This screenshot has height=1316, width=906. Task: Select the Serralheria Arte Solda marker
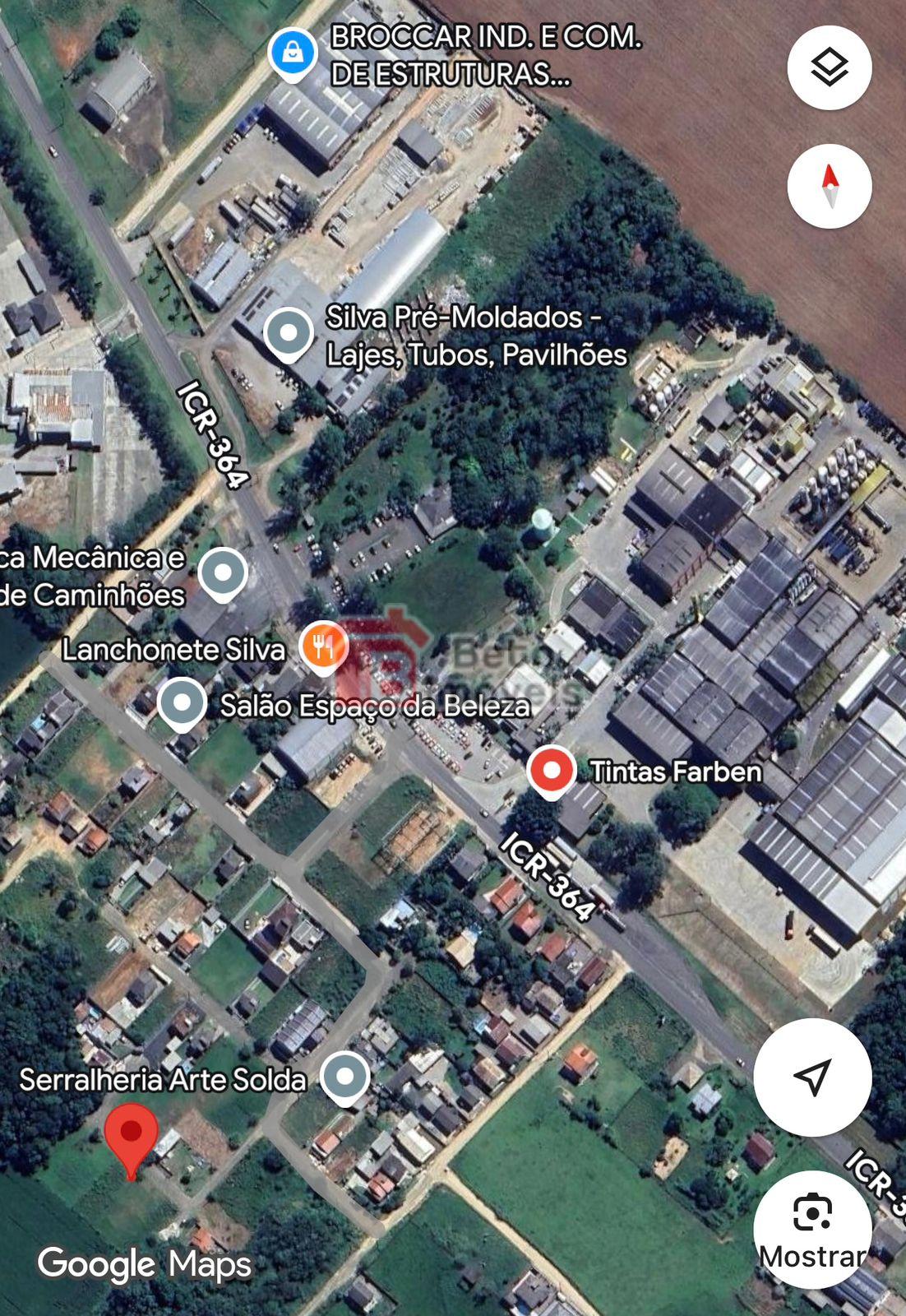click(x=344, y=1077)
